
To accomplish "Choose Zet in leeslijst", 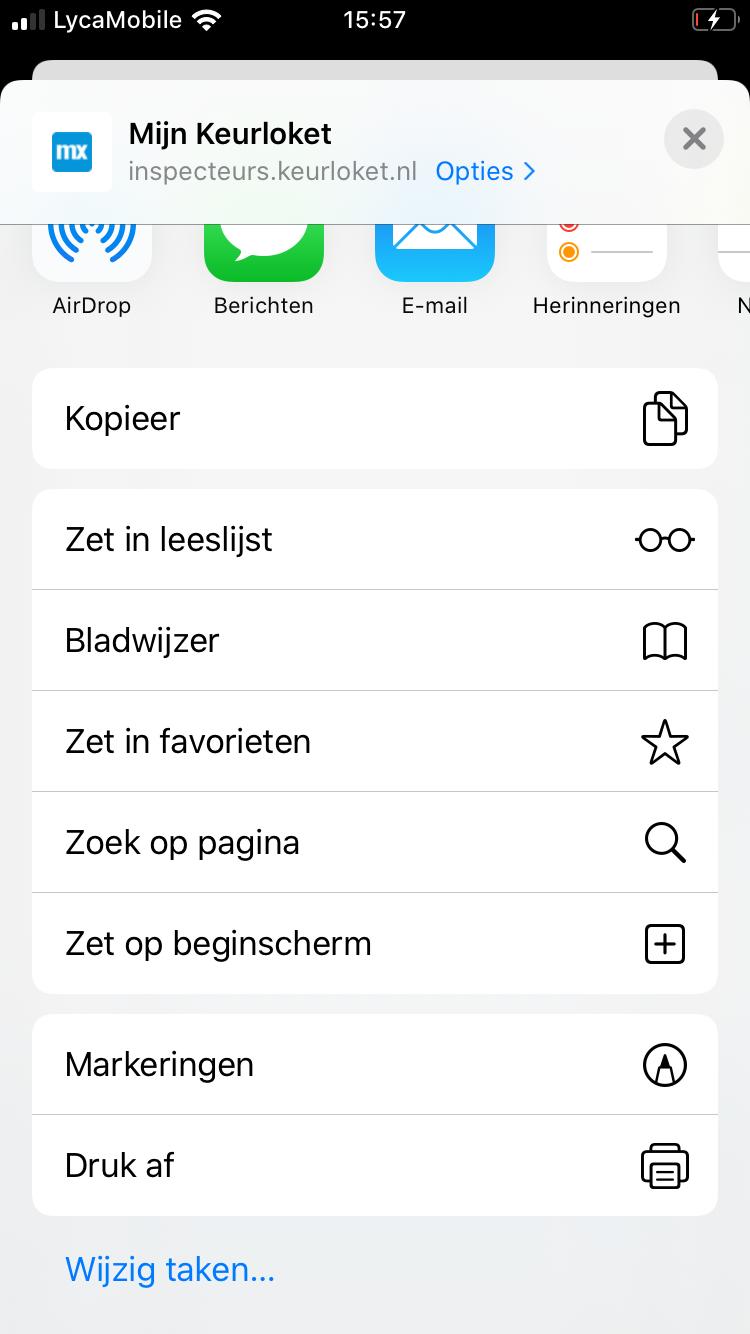I will coord(375,539).
